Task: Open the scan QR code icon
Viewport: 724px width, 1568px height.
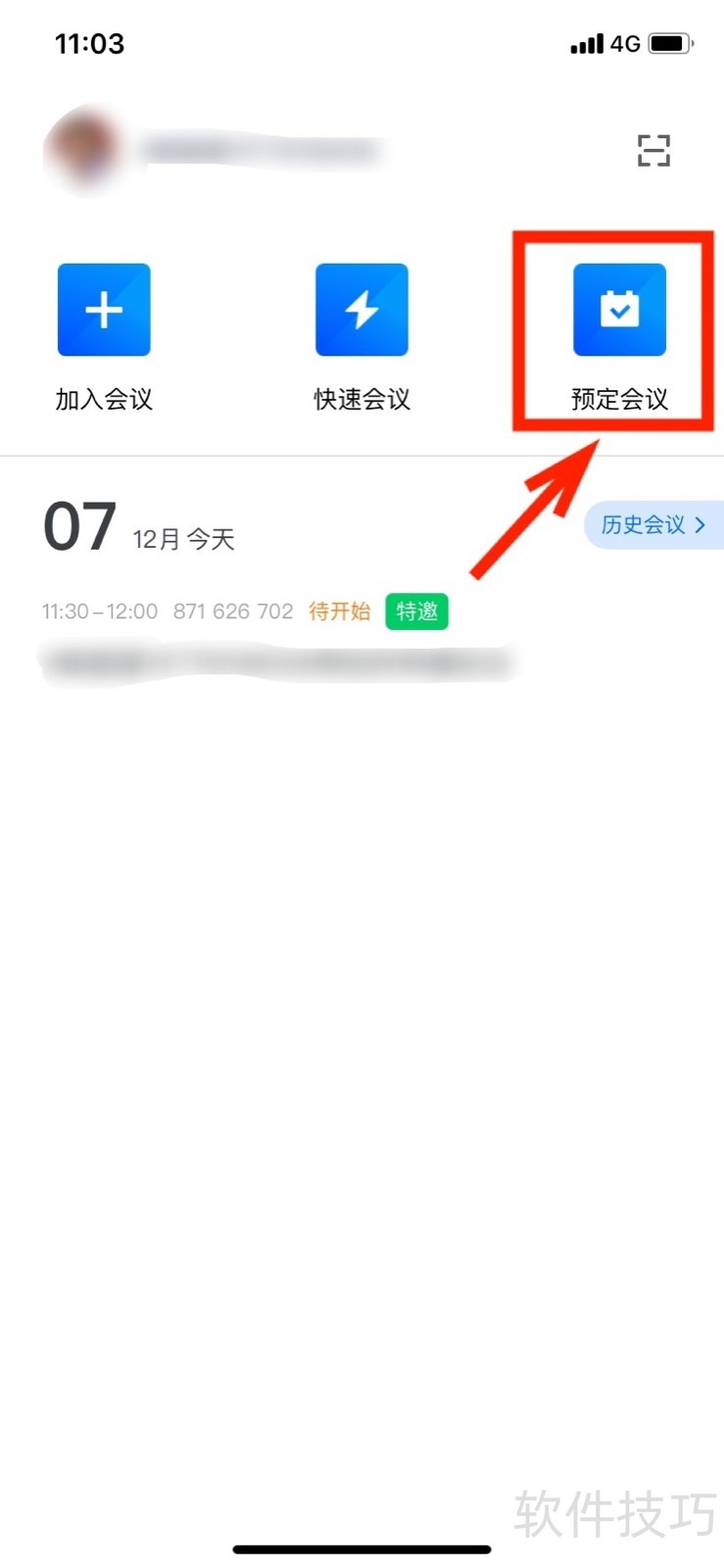Action: 653,151
